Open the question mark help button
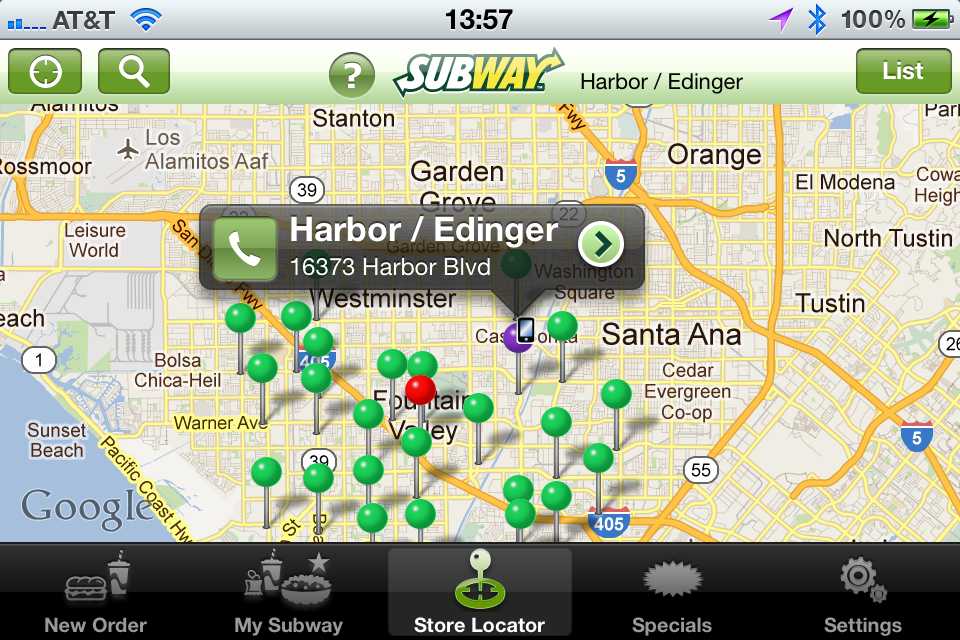960x640 pixels. (x=352, y=76)
